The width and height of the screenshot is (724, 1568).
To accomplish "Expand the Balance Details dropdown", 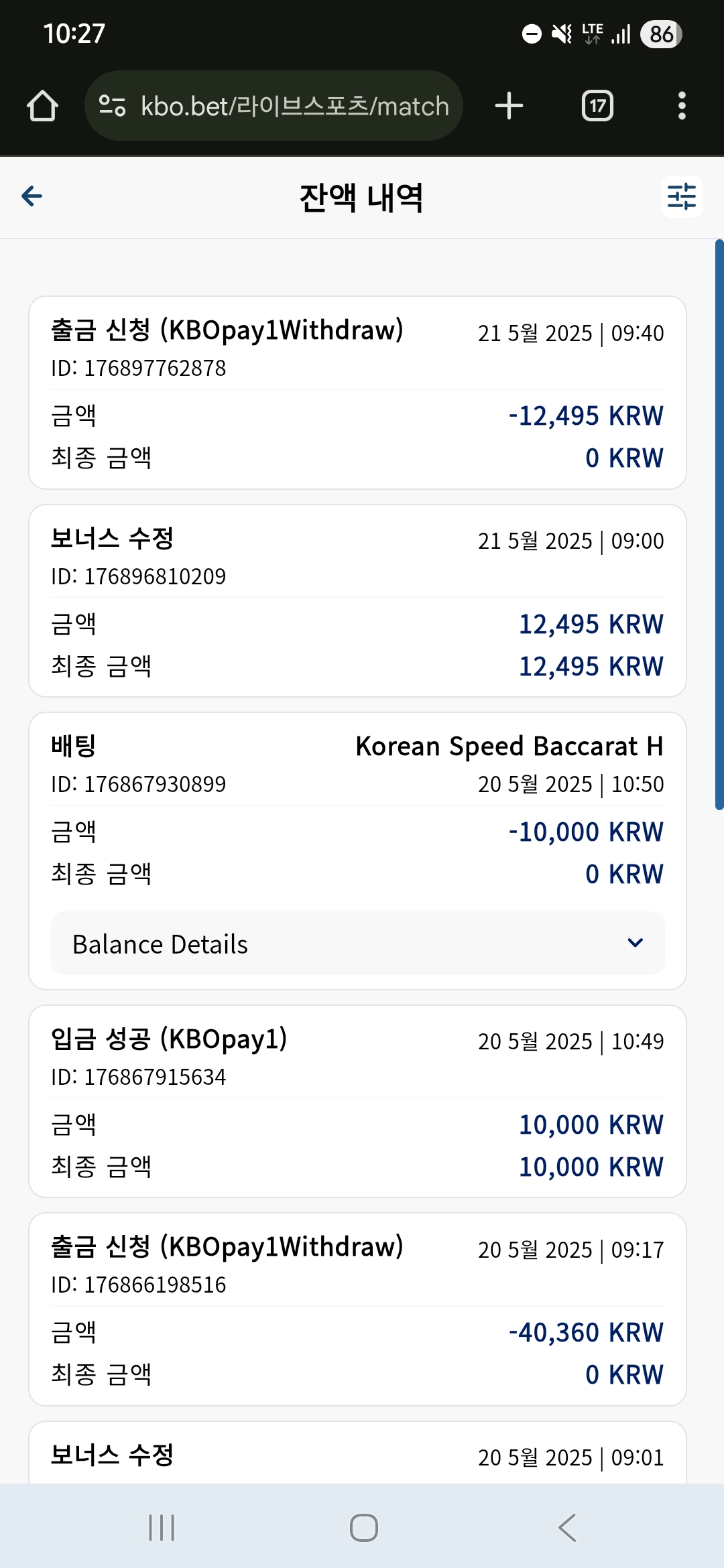I will (x=358, y=943).
